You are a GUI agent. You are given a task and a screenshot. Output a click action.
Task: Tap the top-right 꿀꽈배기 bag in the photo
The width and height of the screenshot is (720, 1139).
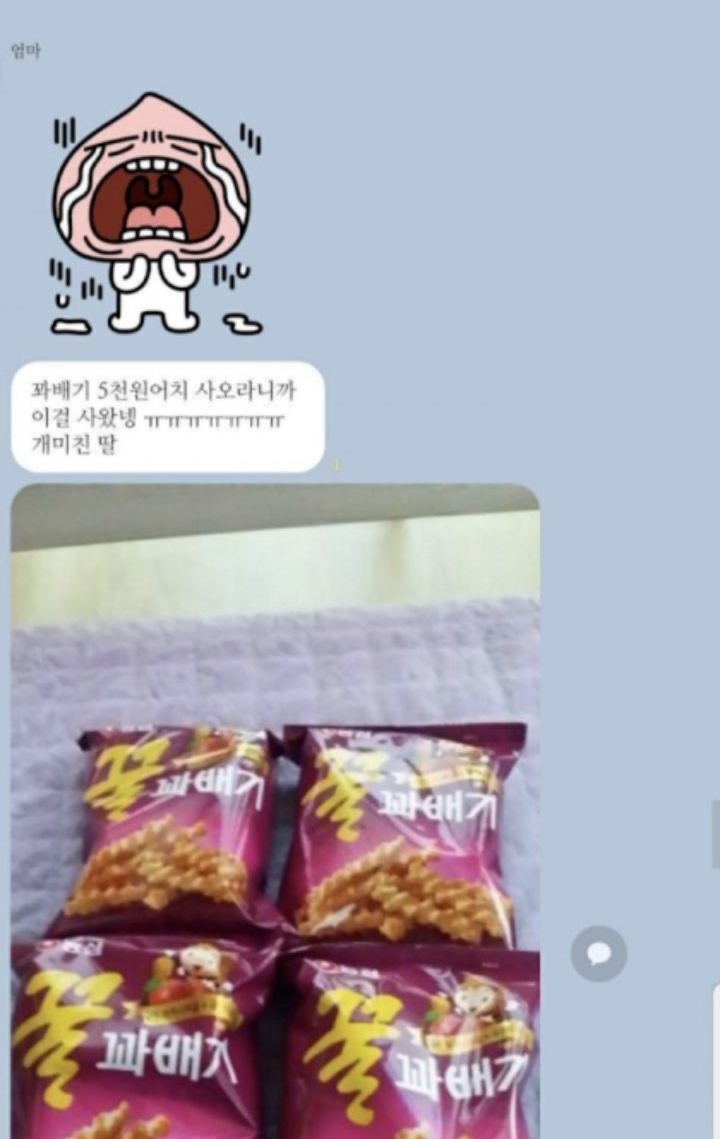click(410, 830)
